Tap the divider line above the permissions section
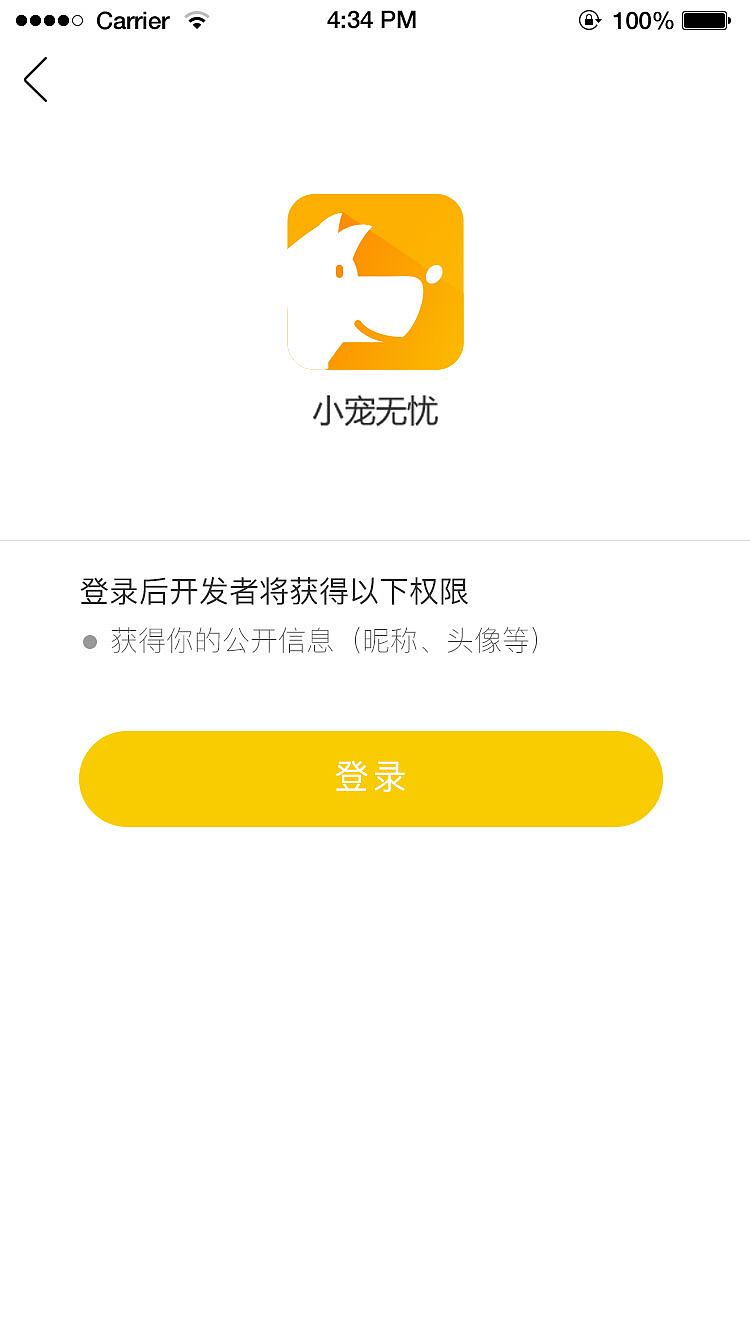750x1334 pixels. coord(375,541)
